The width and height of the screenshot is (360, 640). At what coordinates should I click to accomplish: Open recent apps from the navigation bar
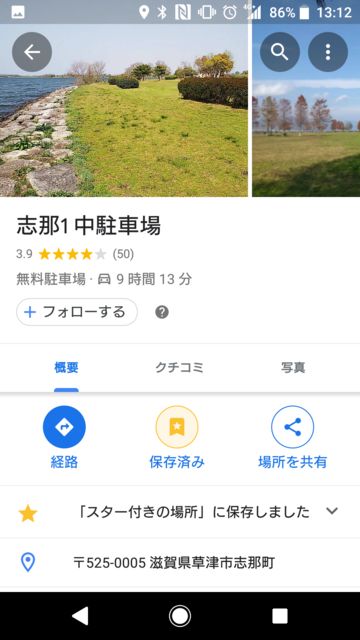click(x=280, y=616)
